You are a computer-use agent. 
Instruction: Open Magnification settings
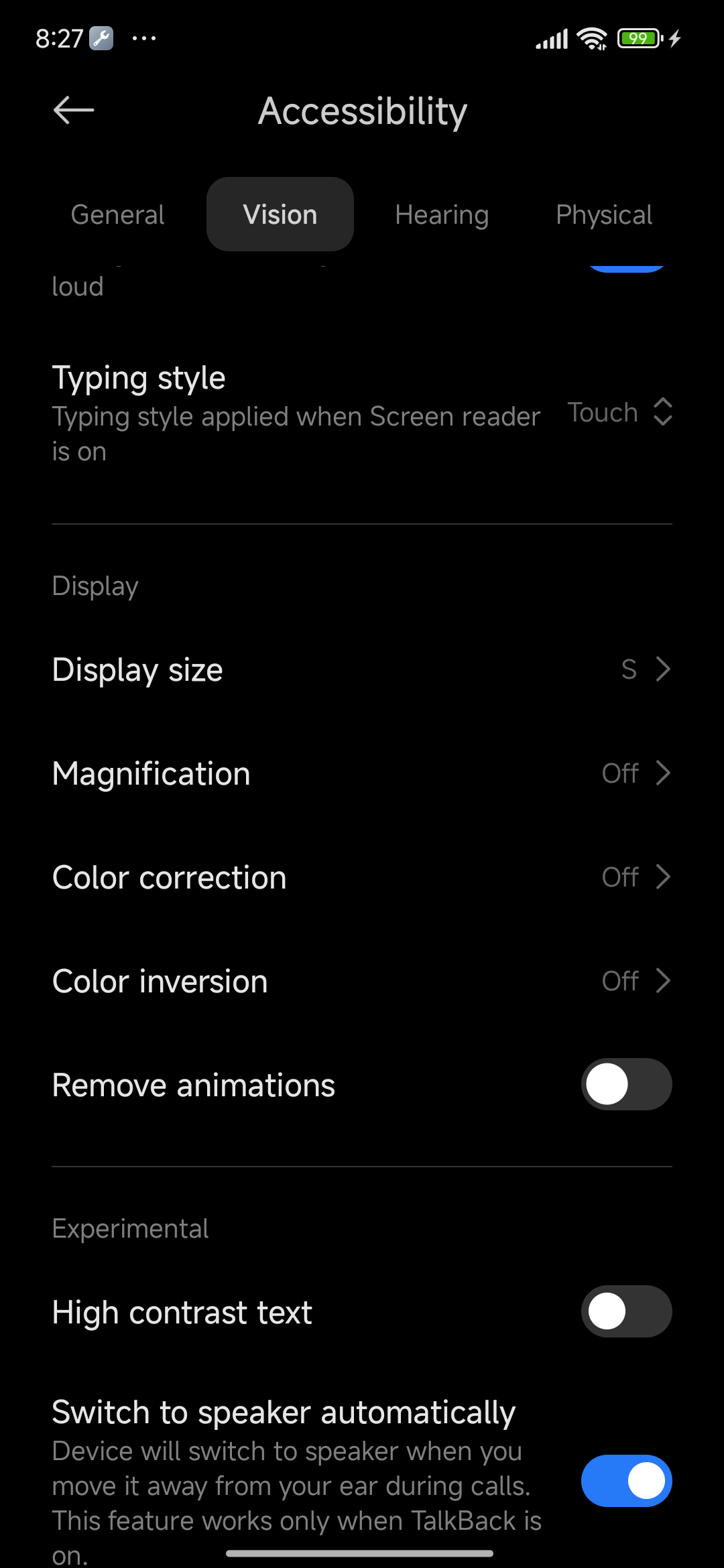[362, 773]
